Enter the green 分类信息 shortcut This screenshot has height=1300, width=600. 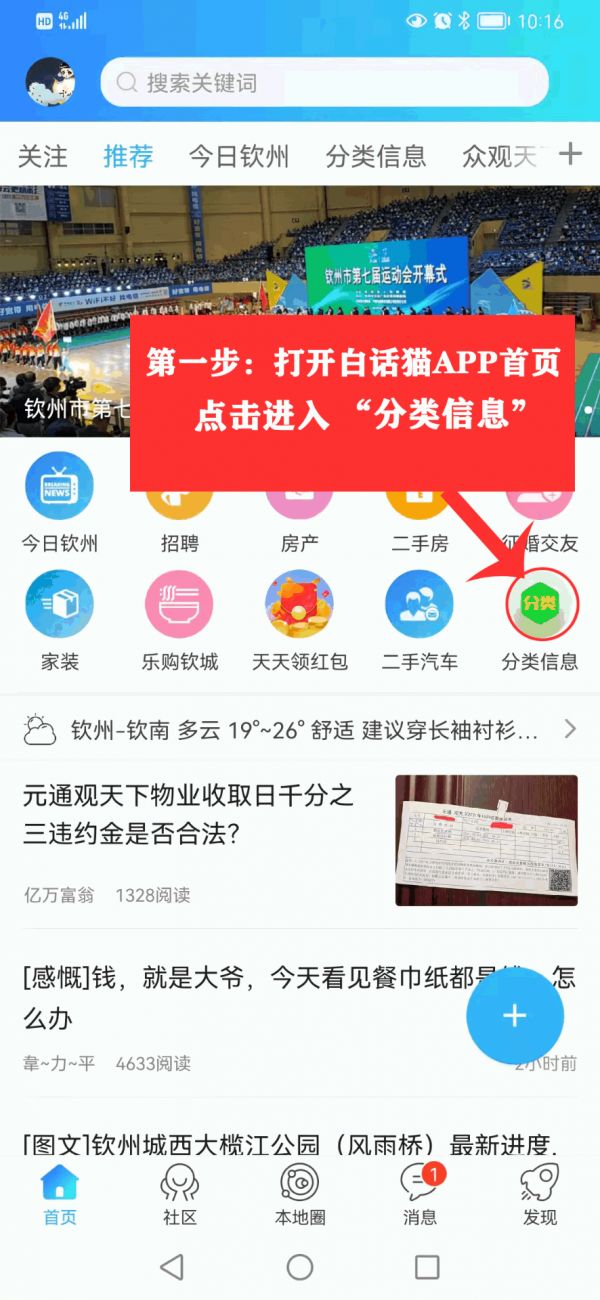click(x=540, y=605)
